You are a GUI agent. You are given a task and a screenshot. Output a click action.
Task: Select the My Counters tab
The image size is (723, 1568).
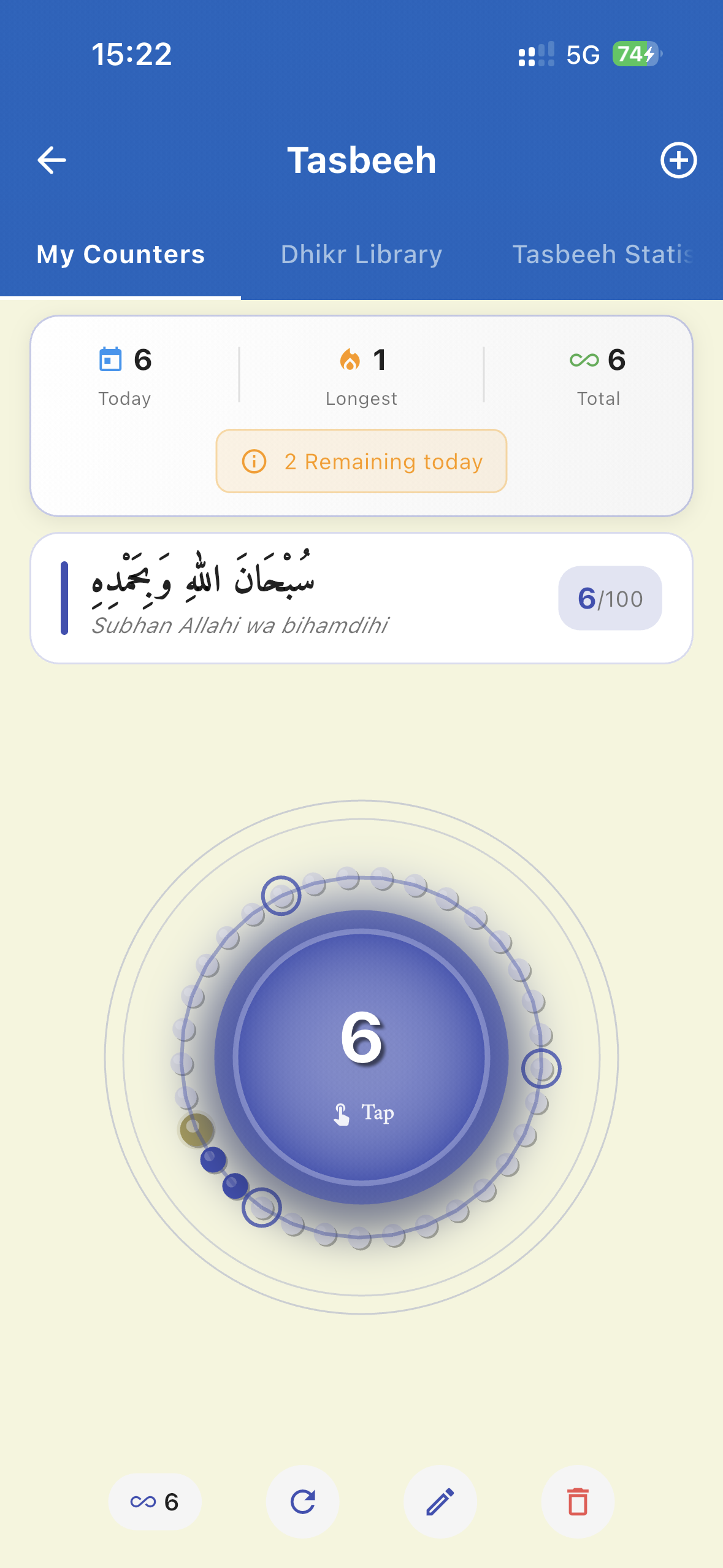click(120, 254)
